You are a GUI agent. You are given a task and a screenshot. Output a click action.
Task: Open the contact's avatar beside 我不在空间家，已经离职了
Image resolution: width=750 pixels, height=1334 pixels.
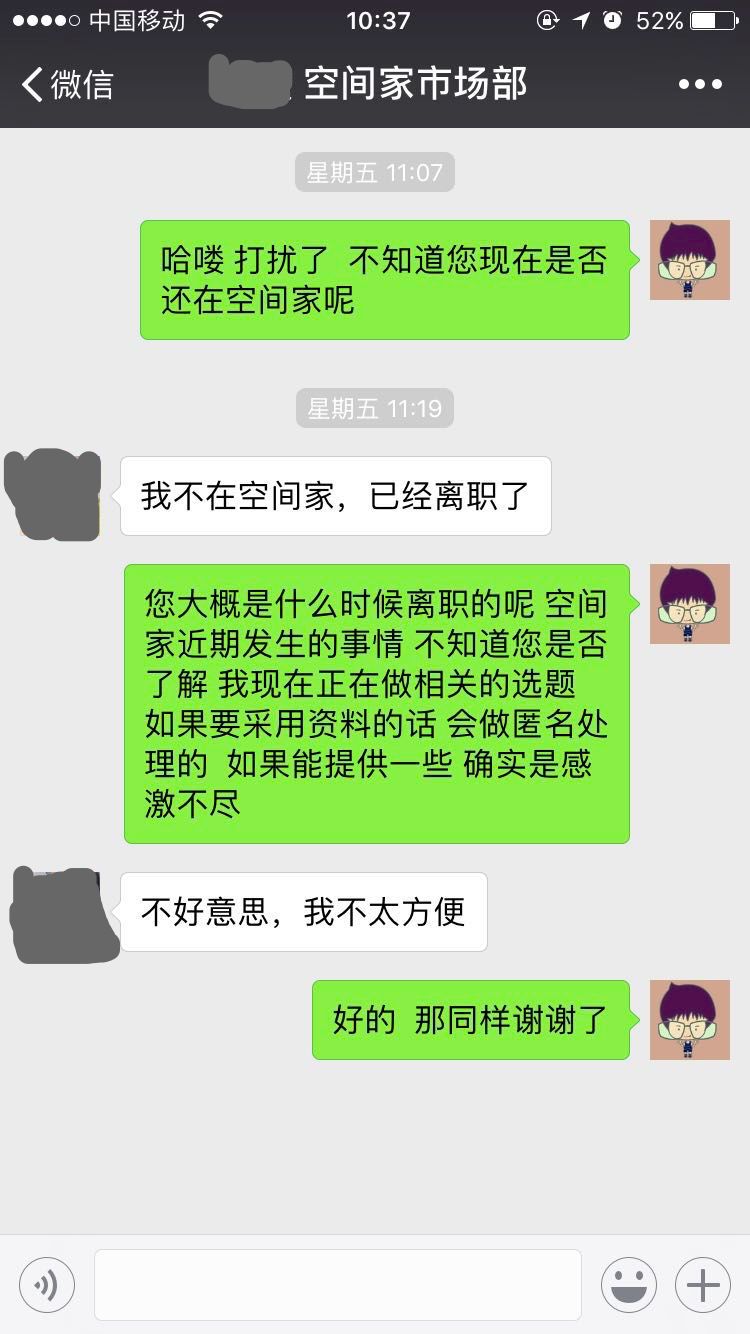coord(55,496)
